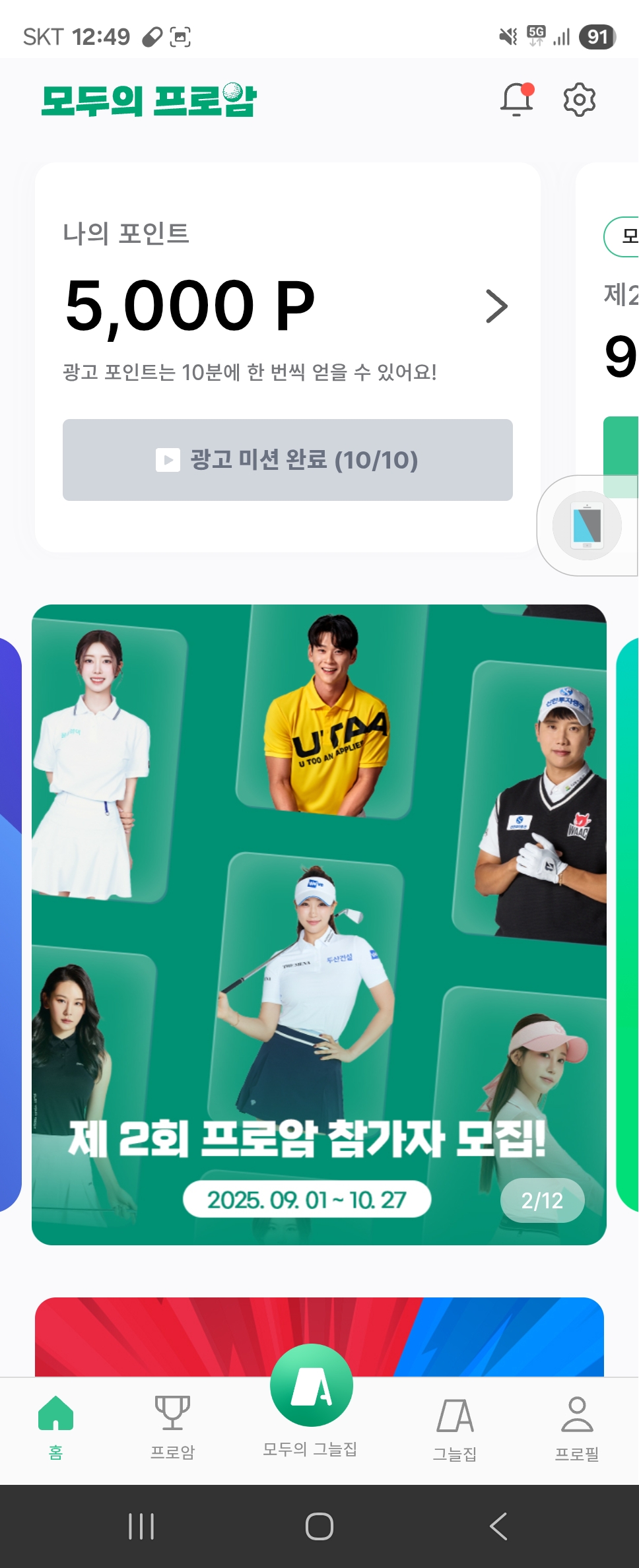
Task: Open recent apps from navigation bar
Action: click(141, 1526)
